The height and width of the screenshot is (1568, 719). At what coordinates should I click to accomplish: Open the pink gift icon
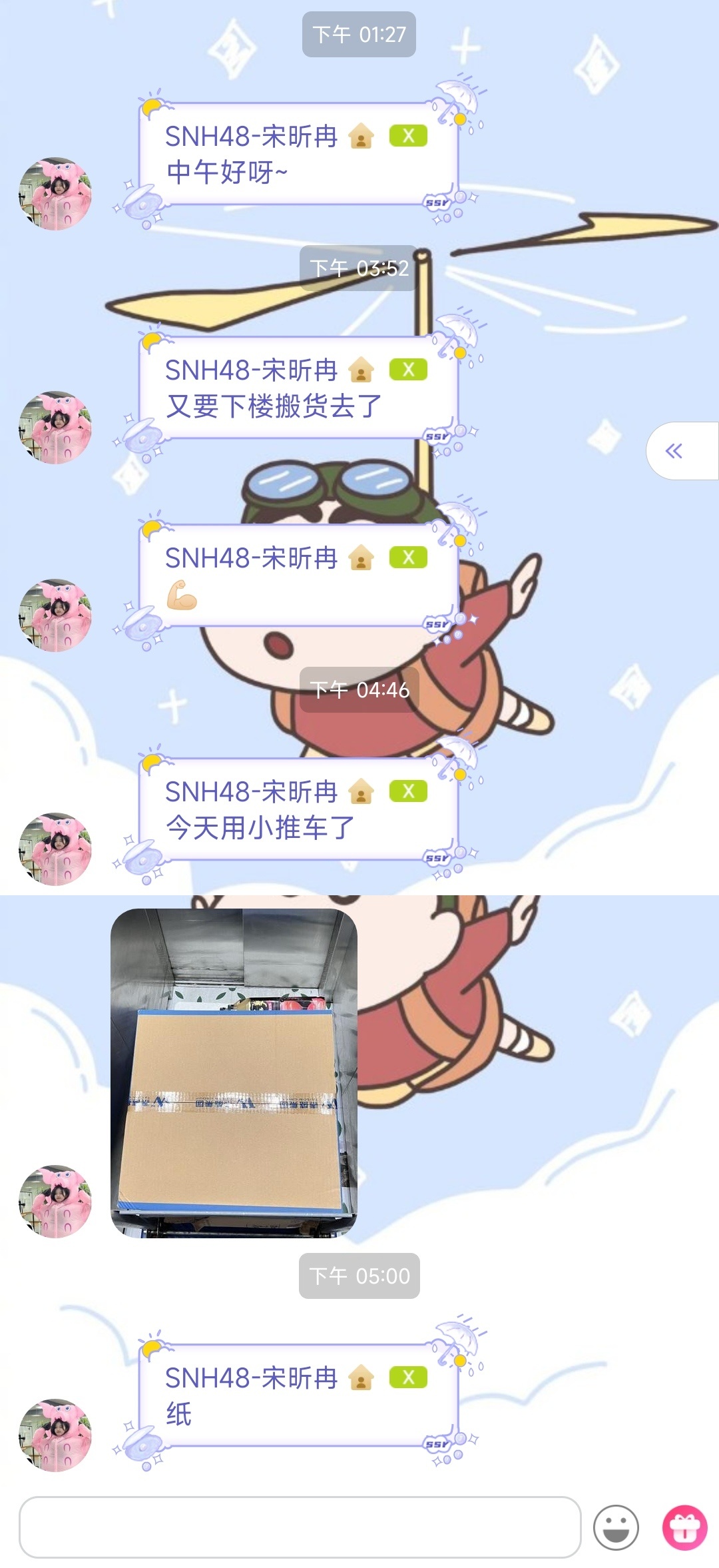click(684, 1527)
